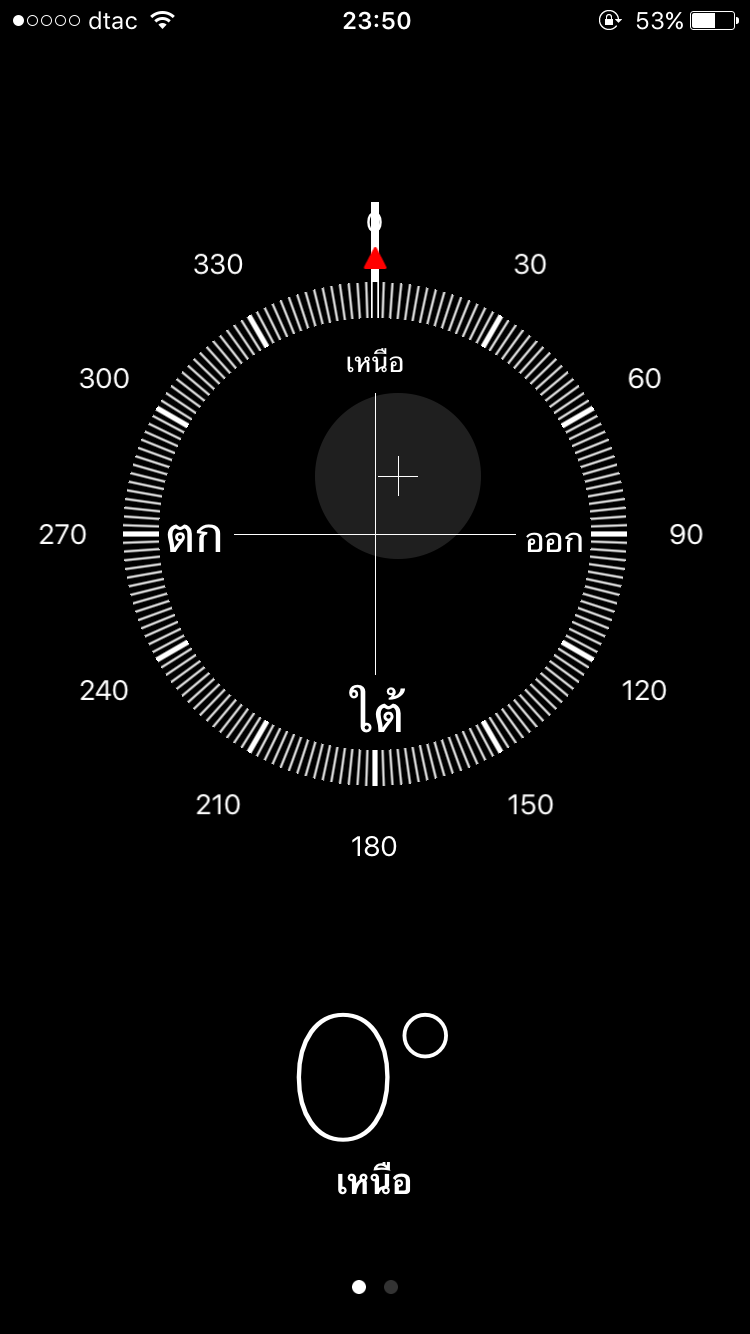Tap the compass dial to lock heading
Viewport: 750px width, 1334px height.
click(375, 534)
